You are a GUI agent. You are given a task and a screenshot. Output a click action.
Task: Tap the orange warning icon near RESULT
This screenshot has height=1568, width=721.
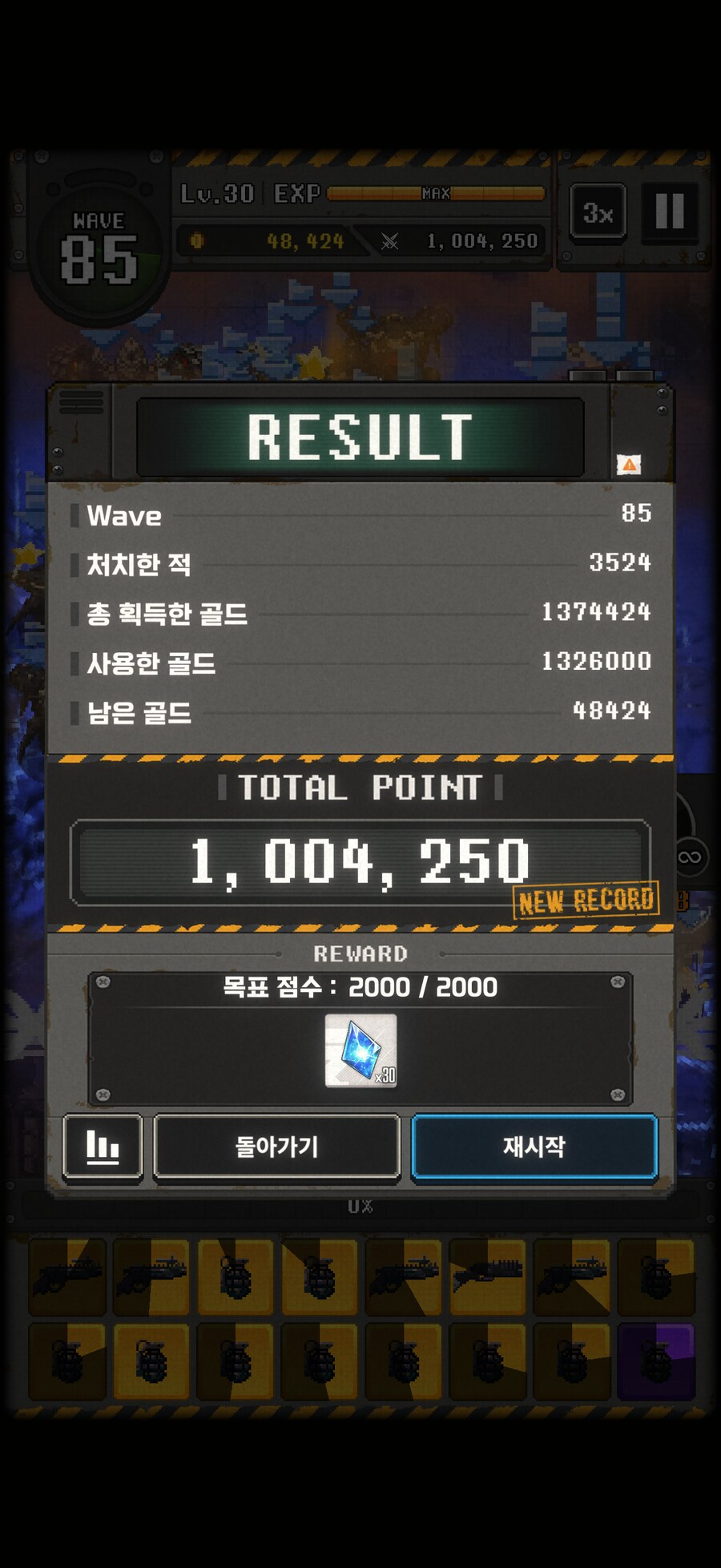point(629,464)
